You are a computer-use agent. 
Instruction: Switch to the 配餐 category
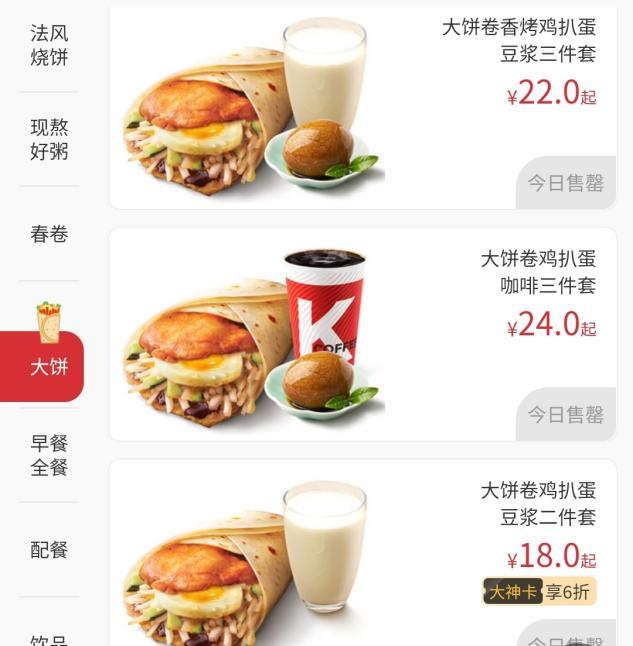click(49, 549)
